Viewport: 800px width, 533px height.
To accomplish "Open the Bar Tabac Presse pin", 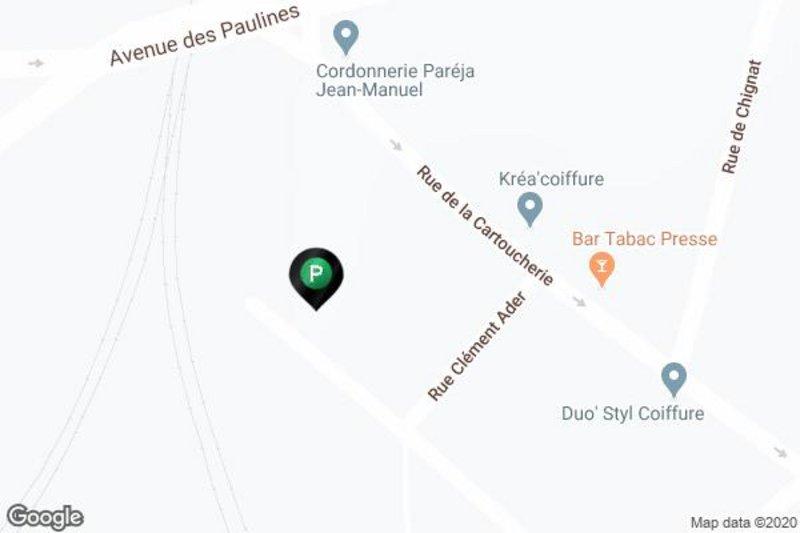I will click(x=601, y=266).
